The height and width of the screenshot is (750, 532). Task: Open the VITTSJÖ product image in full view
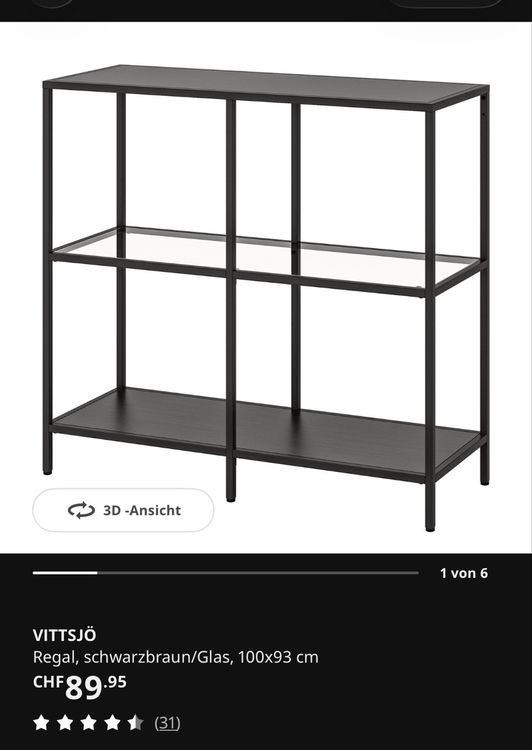click(x=266, y=287)
